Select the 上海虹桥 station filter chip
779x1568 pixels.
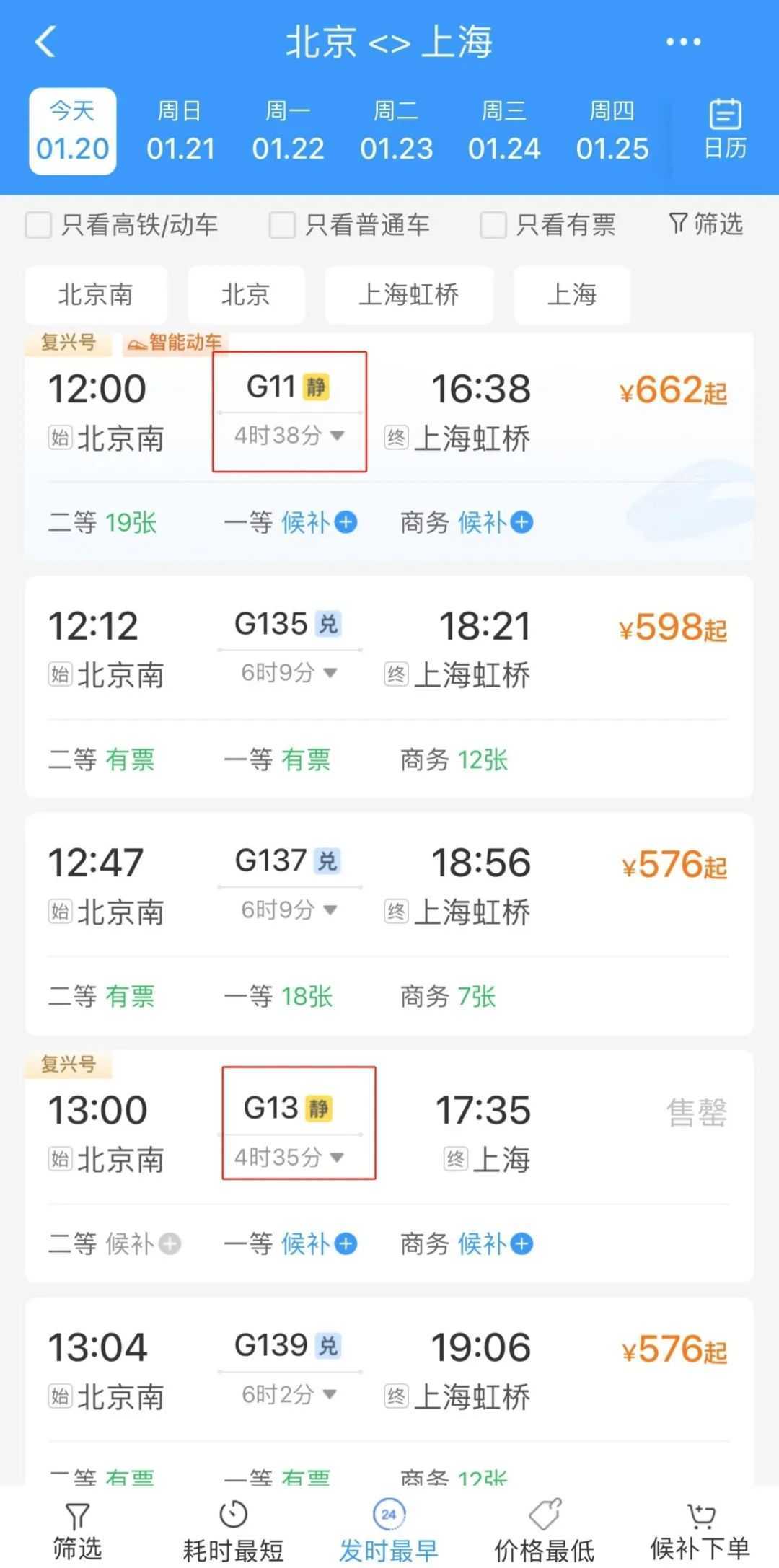409,295
